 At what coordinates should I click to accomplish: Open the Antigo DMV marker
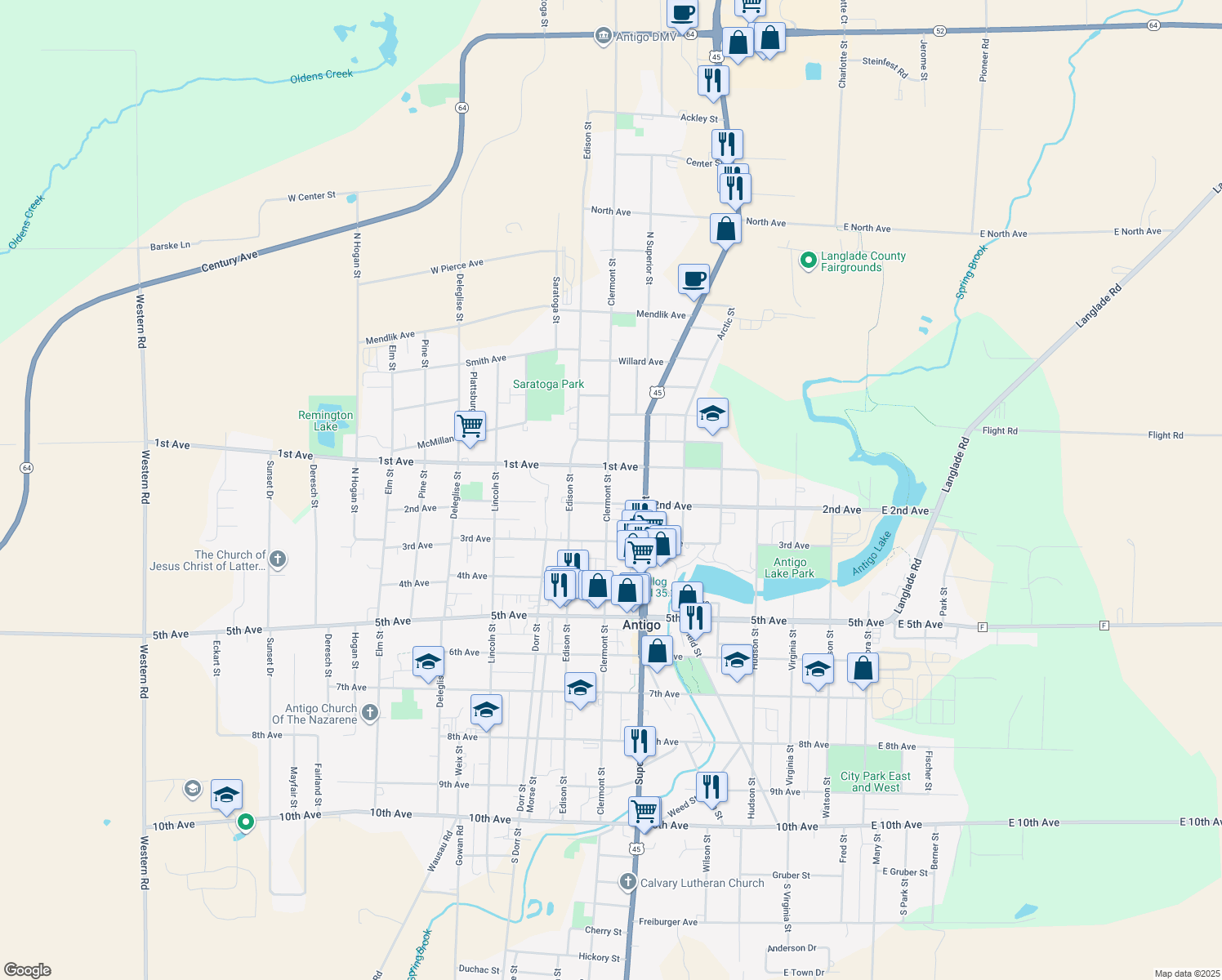604,36
